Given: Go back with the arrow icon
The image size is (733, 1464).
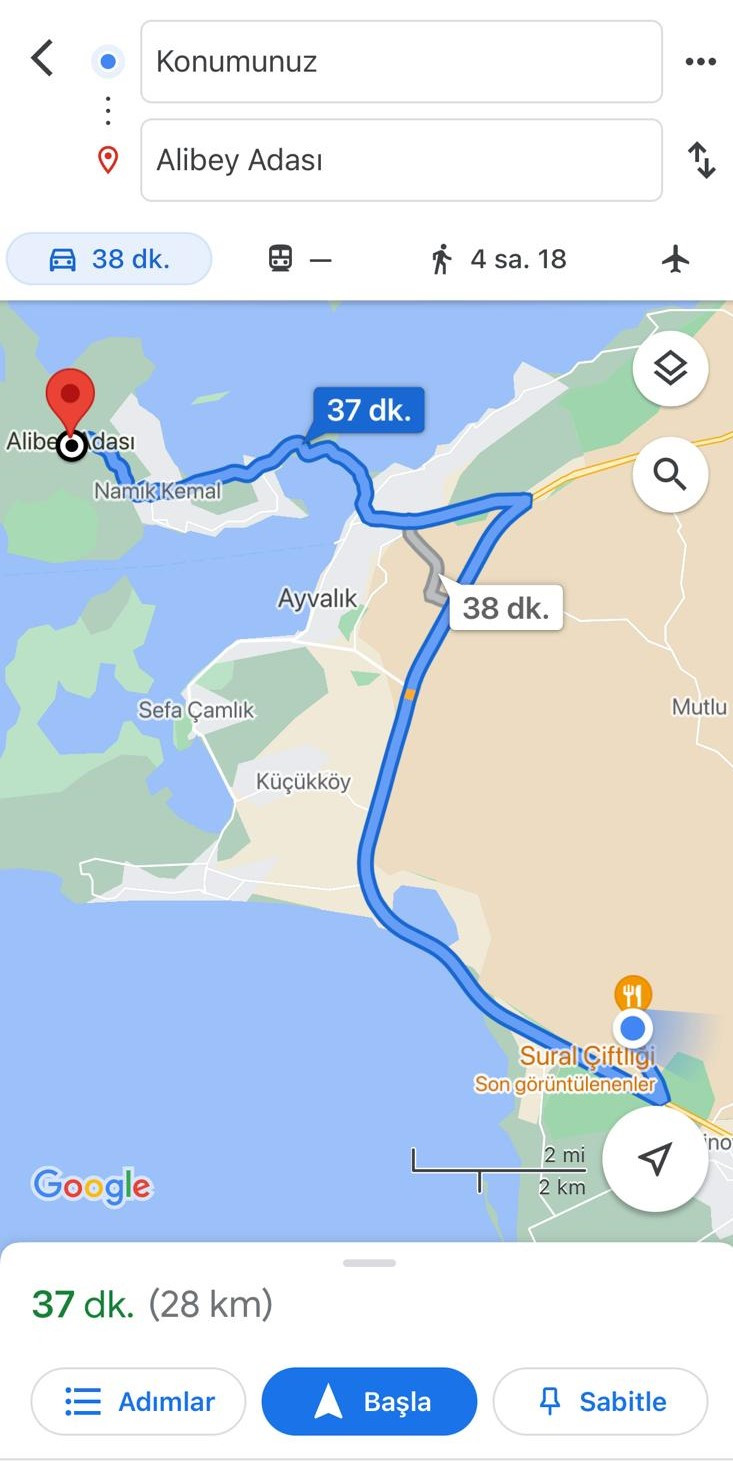Looking at the screenshot, I should 42,59.
